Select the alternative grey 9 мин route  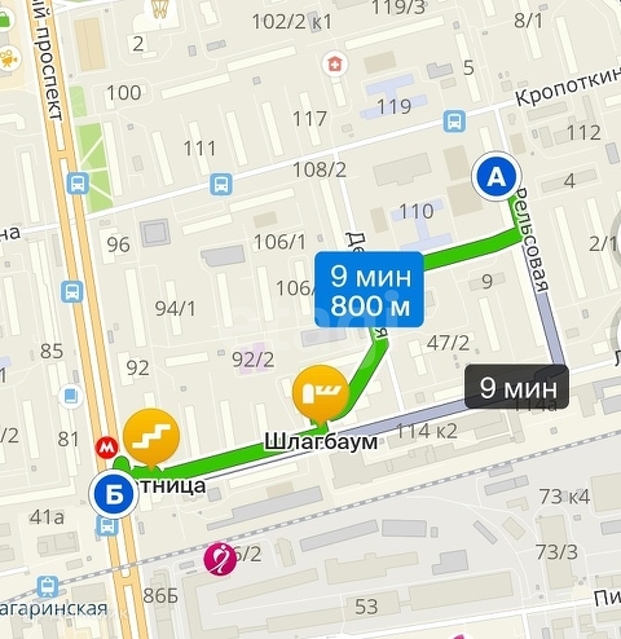[x=516, y=387]
